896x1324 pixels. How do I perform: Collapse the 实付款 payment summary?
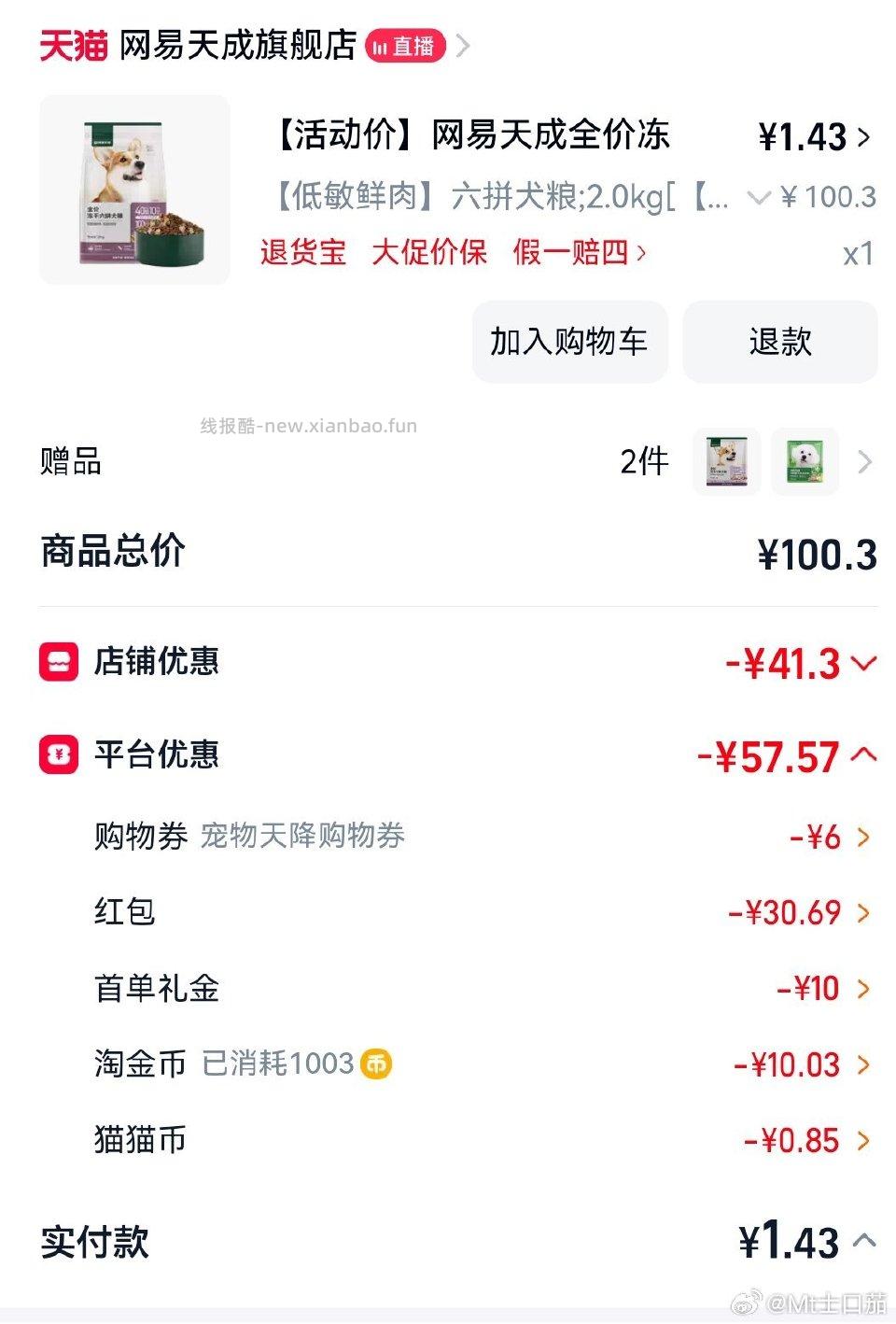[864, 1244]
